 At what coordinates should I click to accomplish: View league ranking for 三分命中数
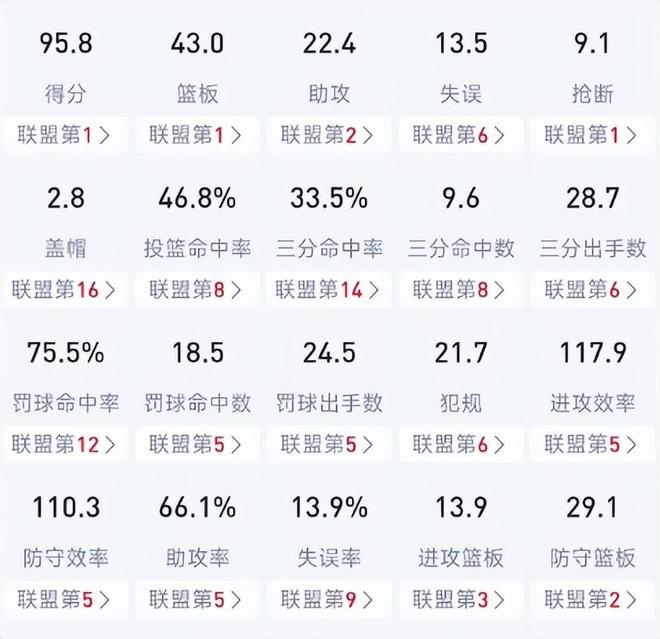pos(462,290)
